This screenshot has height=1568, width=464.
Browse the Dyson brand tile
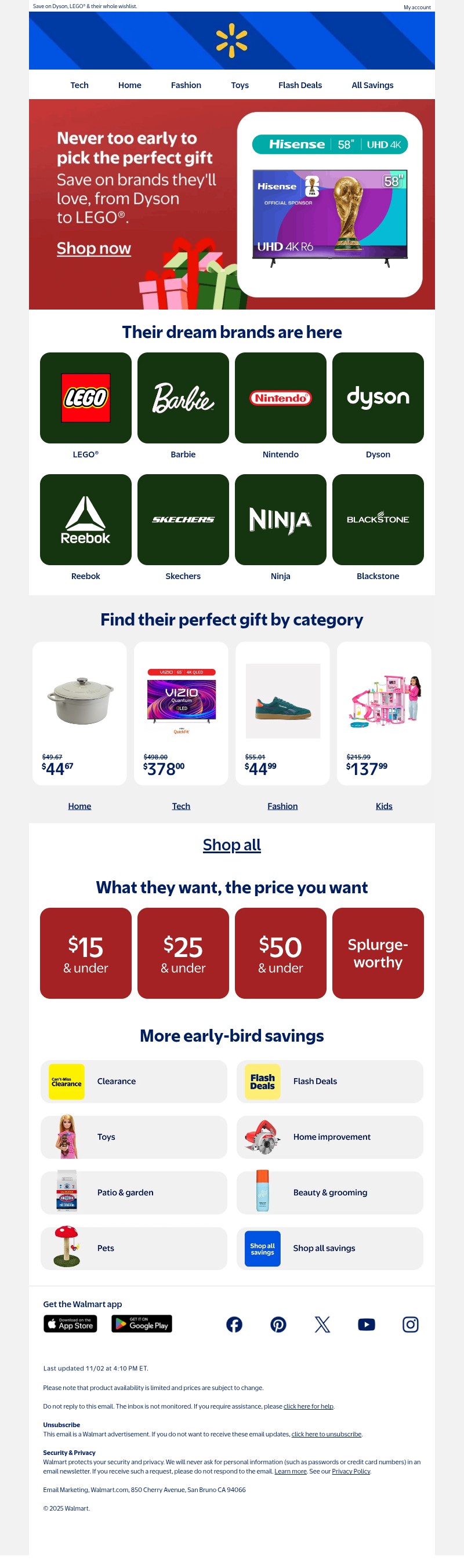(x=378, y=398)
